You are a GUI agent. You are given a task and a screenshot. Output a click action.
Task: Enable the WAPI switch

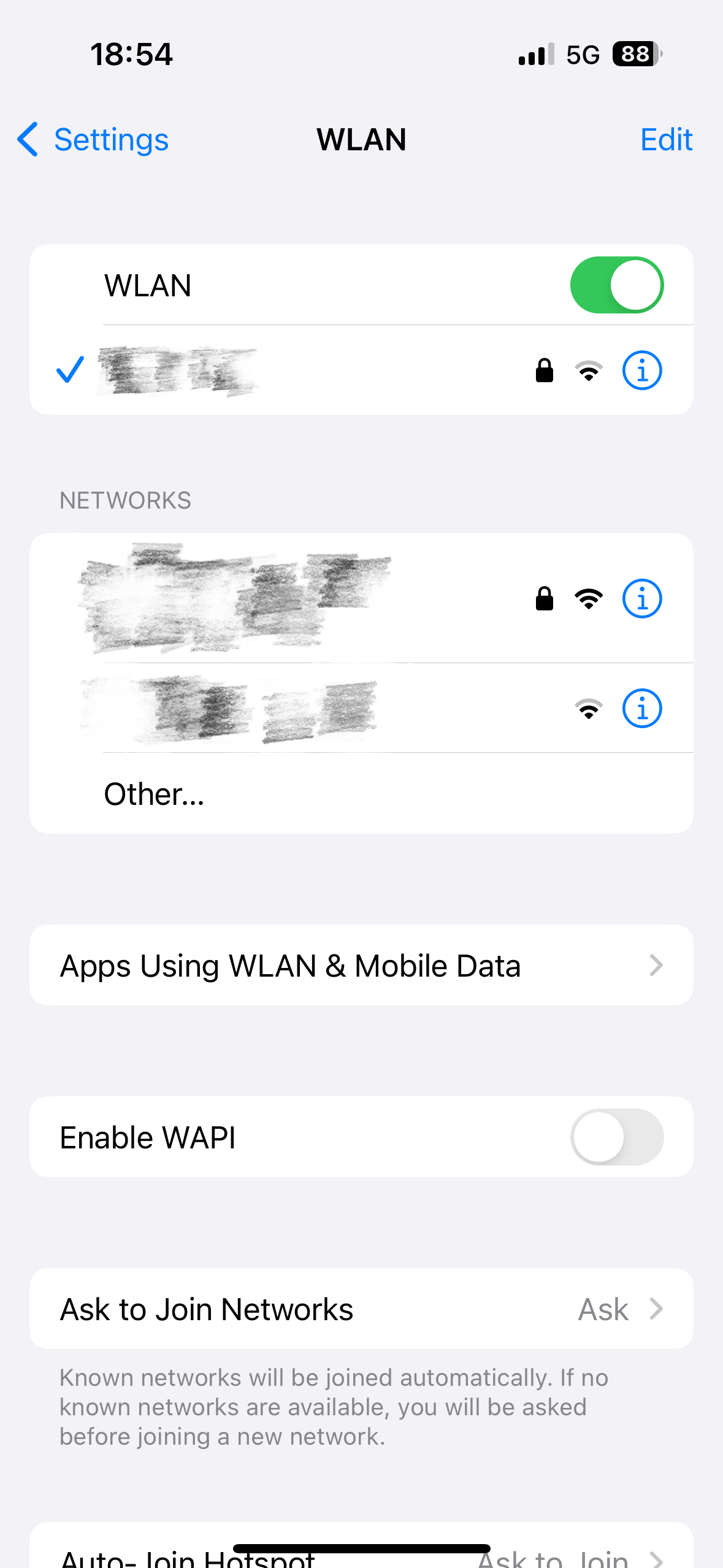pos(616,1137)
